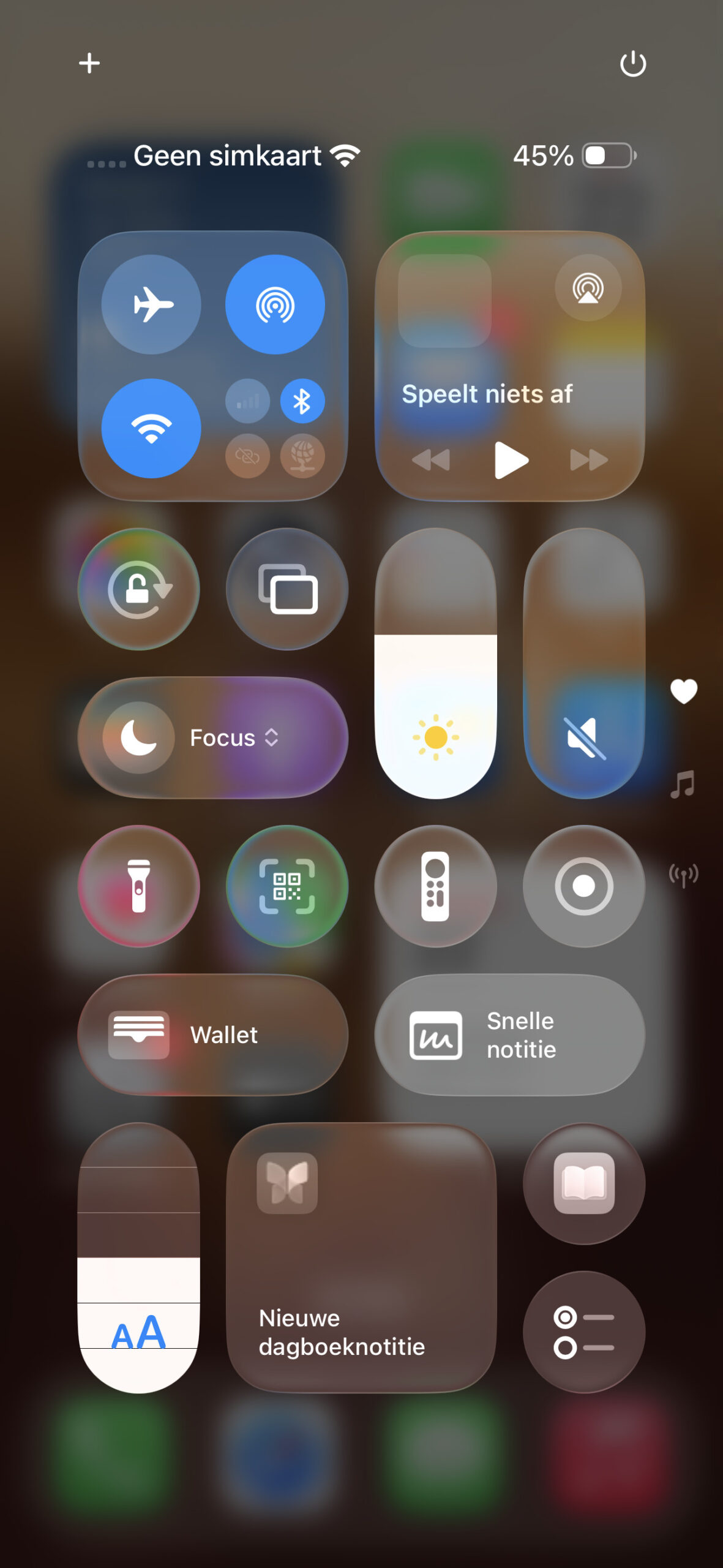Turn on the flashlight

click(139, 886)
